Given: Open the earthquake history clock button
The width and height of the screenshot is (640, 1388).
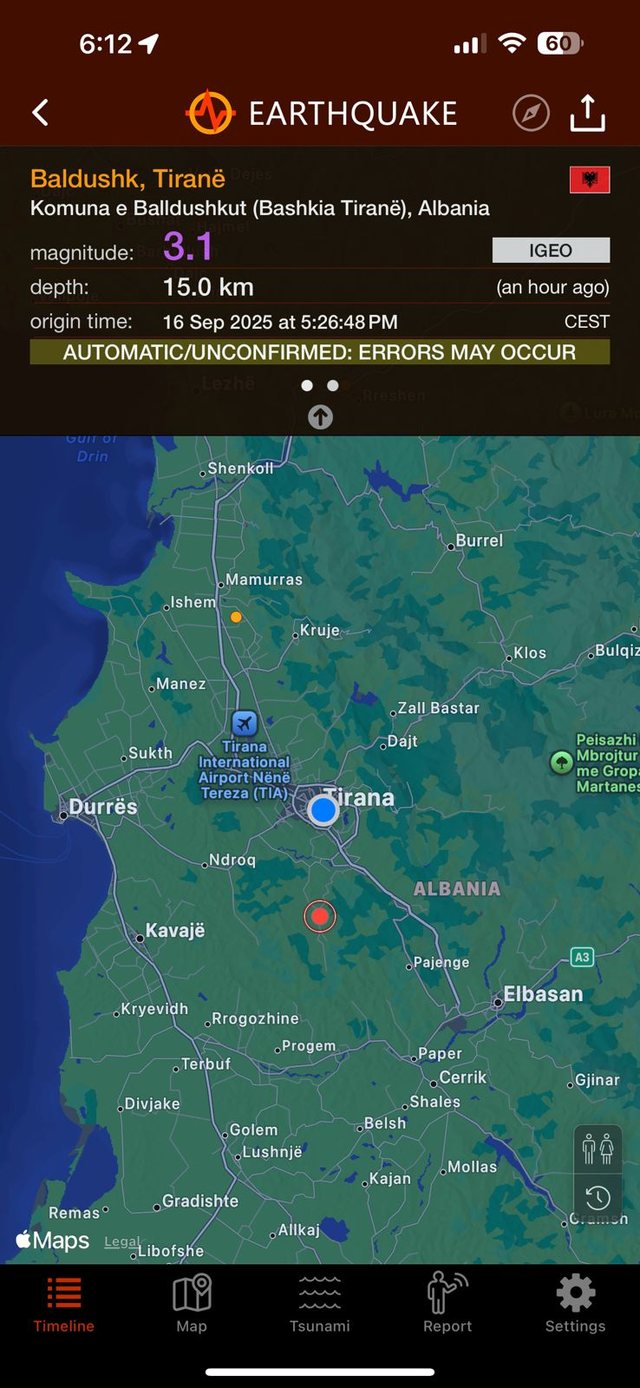Looking at the screenshot, I should pyautogui.click(x=598, y=1197).
